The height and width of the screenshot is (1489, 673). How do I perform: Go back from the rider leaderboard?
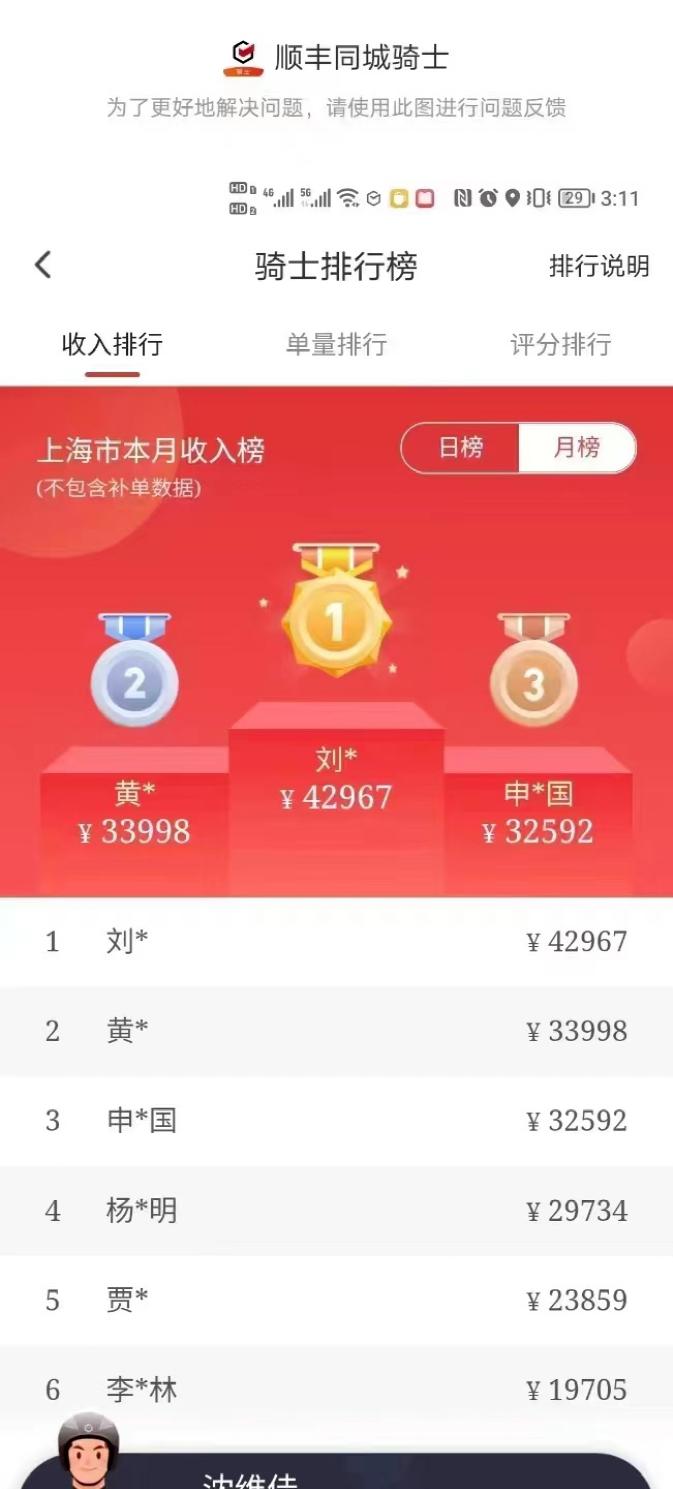[x=42, y=265]
